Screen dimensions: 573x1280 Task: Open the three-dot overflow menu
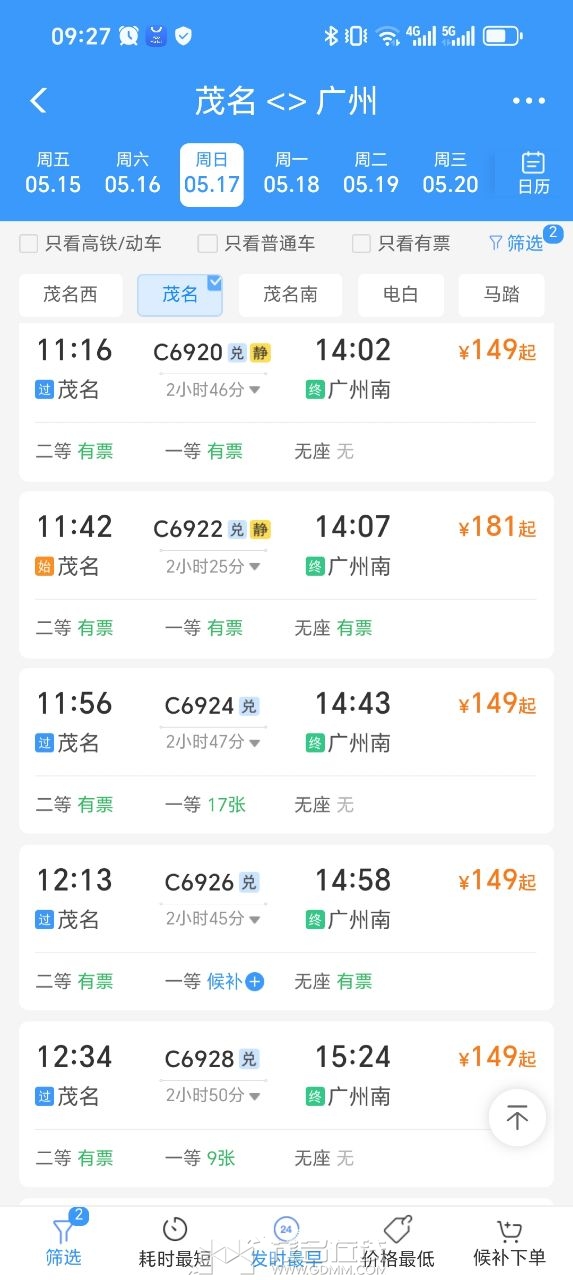[x=529, y=101]
